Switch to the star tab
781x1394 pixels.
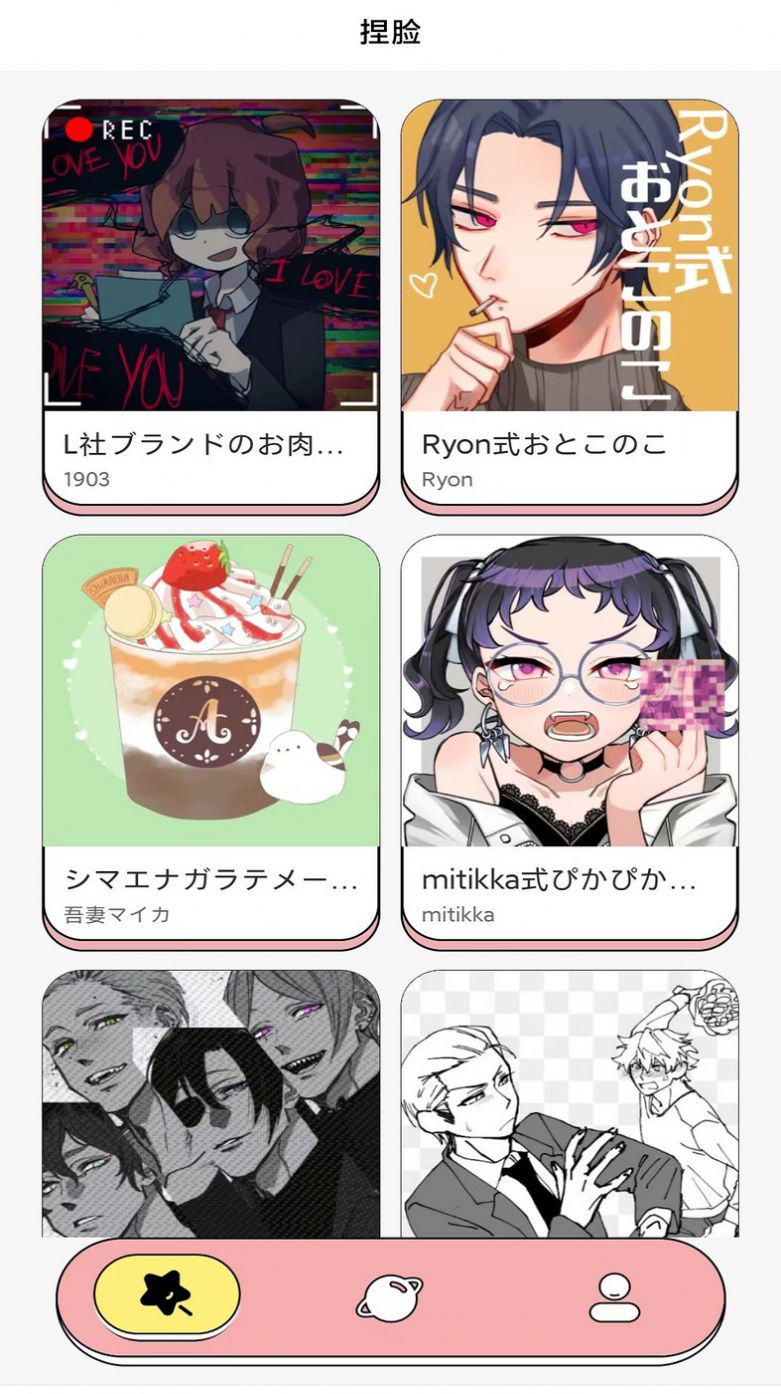click(167, 1296)
